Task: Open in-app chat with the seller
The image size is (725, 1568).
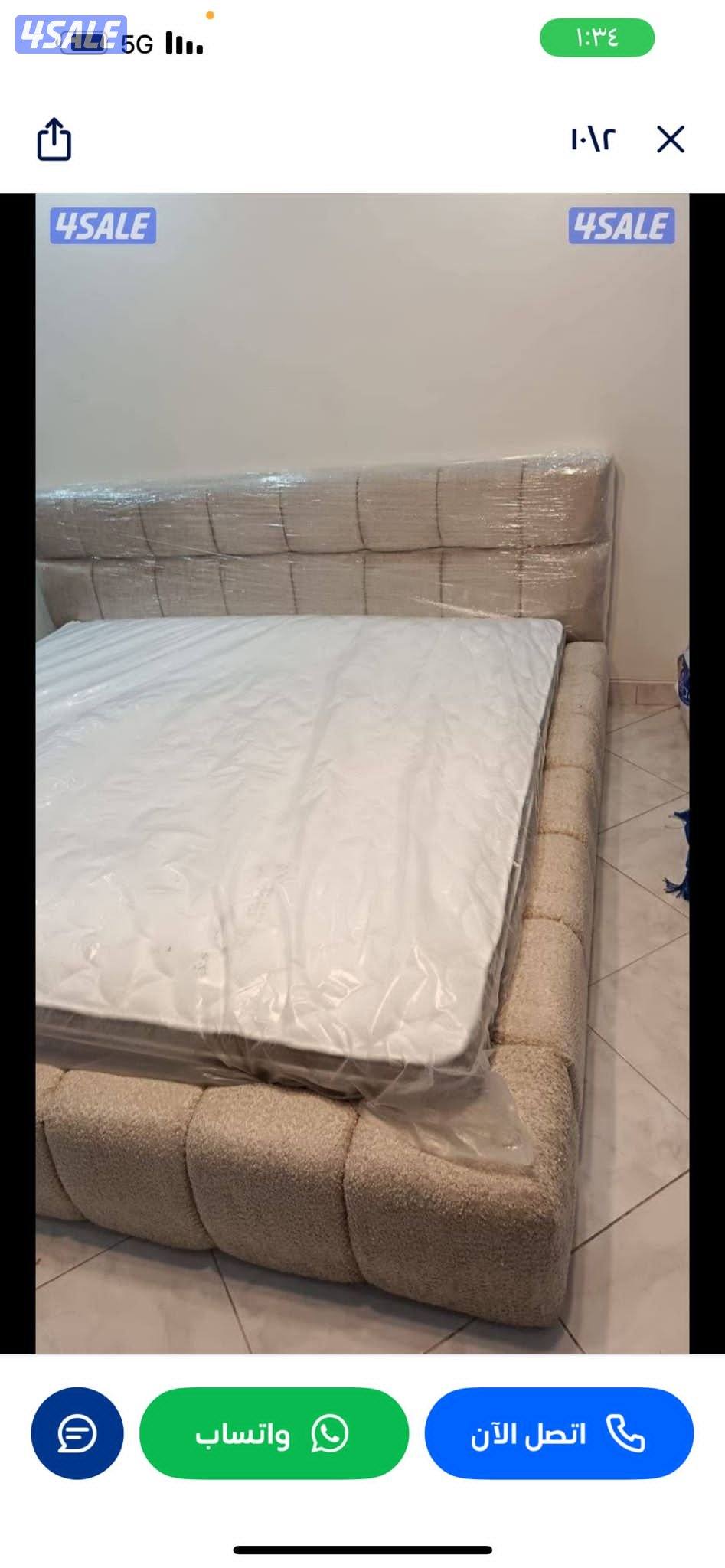Action: (x=77, y=1432)
